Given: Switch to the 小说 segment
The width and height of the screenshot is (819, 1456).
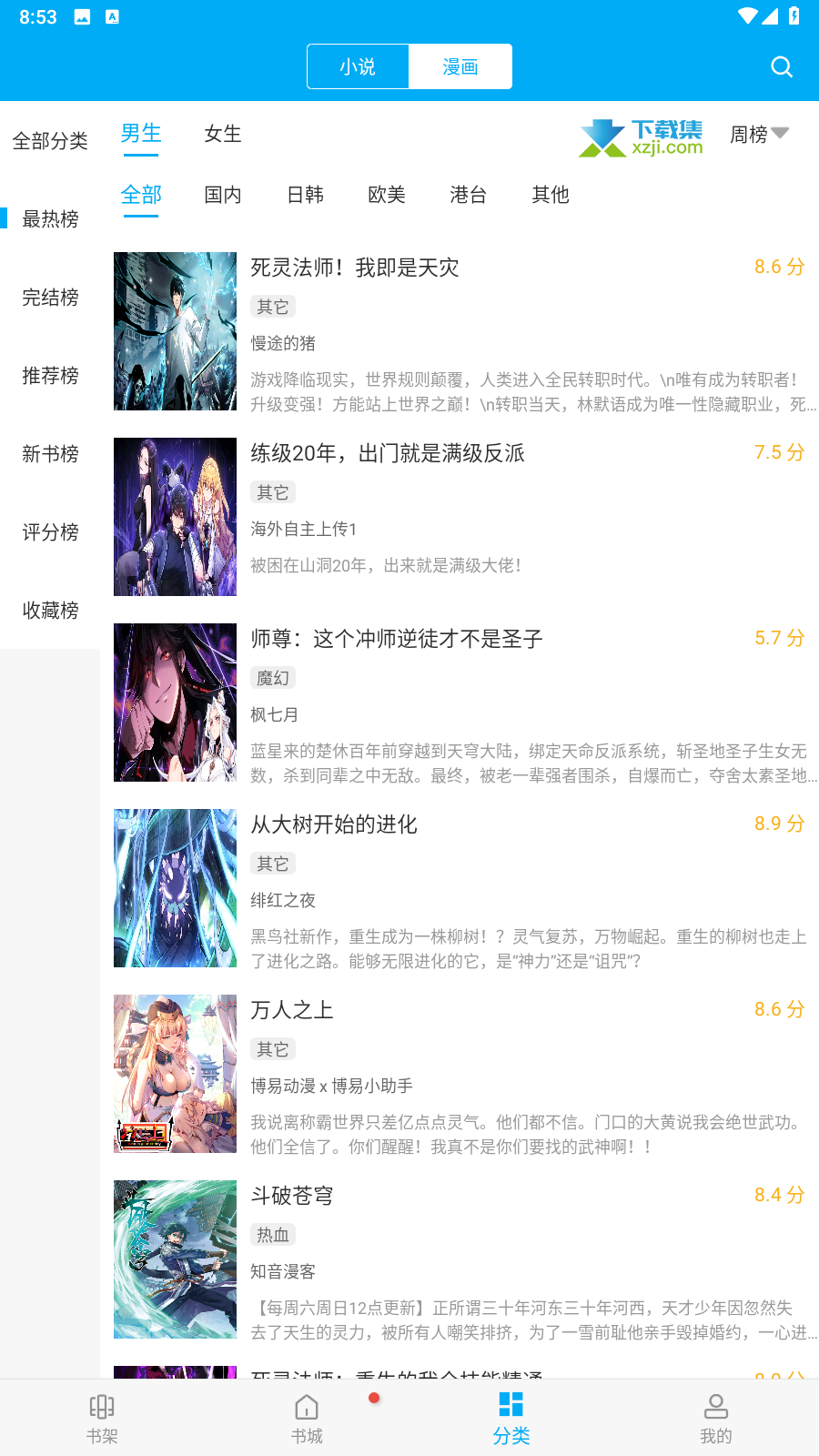Looking at the screenshot, I should click(x=358, y=66).
